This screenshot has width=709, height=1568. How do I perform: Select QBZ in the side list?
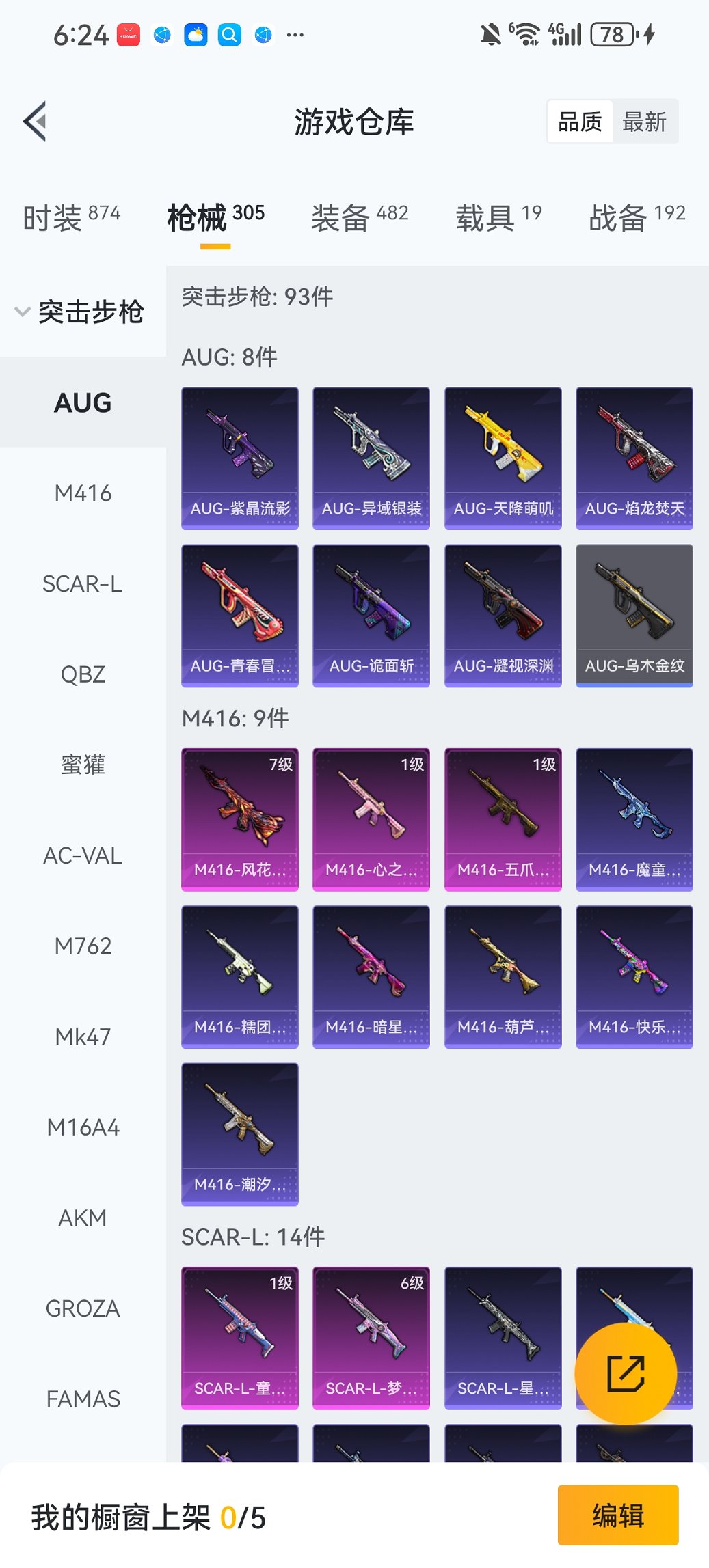pyautogui.click(x=83, y=674)
